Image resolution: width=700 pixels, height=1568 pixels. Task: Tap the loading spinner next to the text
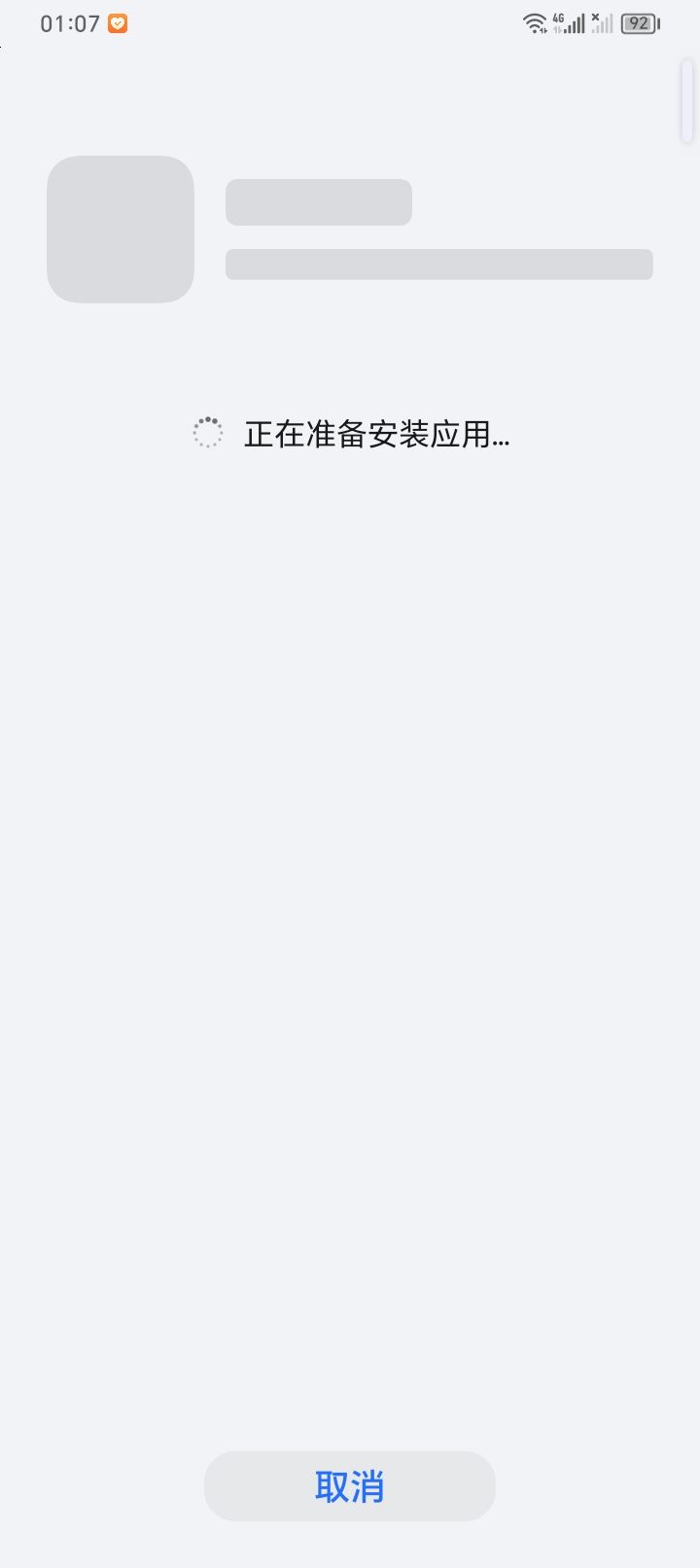tap(207, 432)
